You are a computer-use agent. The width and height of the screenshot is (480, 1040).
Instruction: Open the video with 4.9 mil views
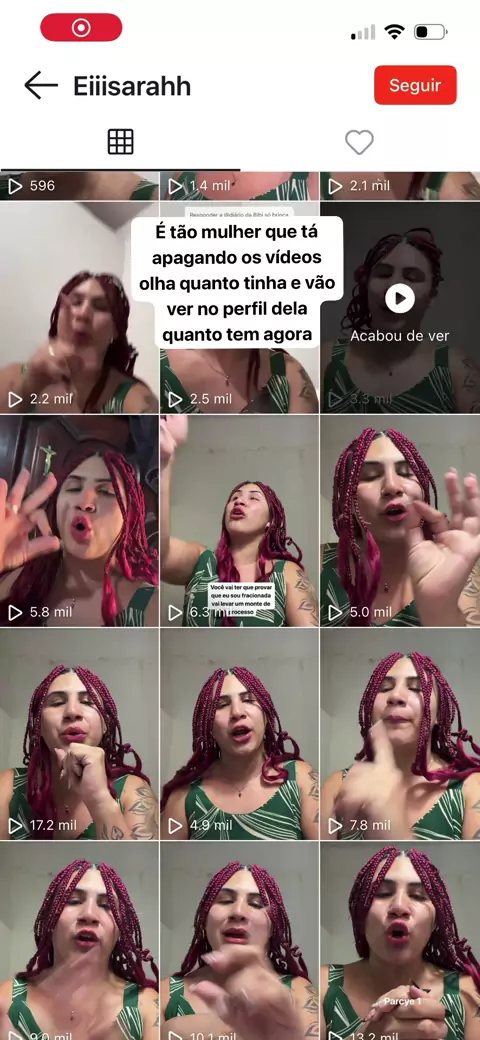(239, 734)
